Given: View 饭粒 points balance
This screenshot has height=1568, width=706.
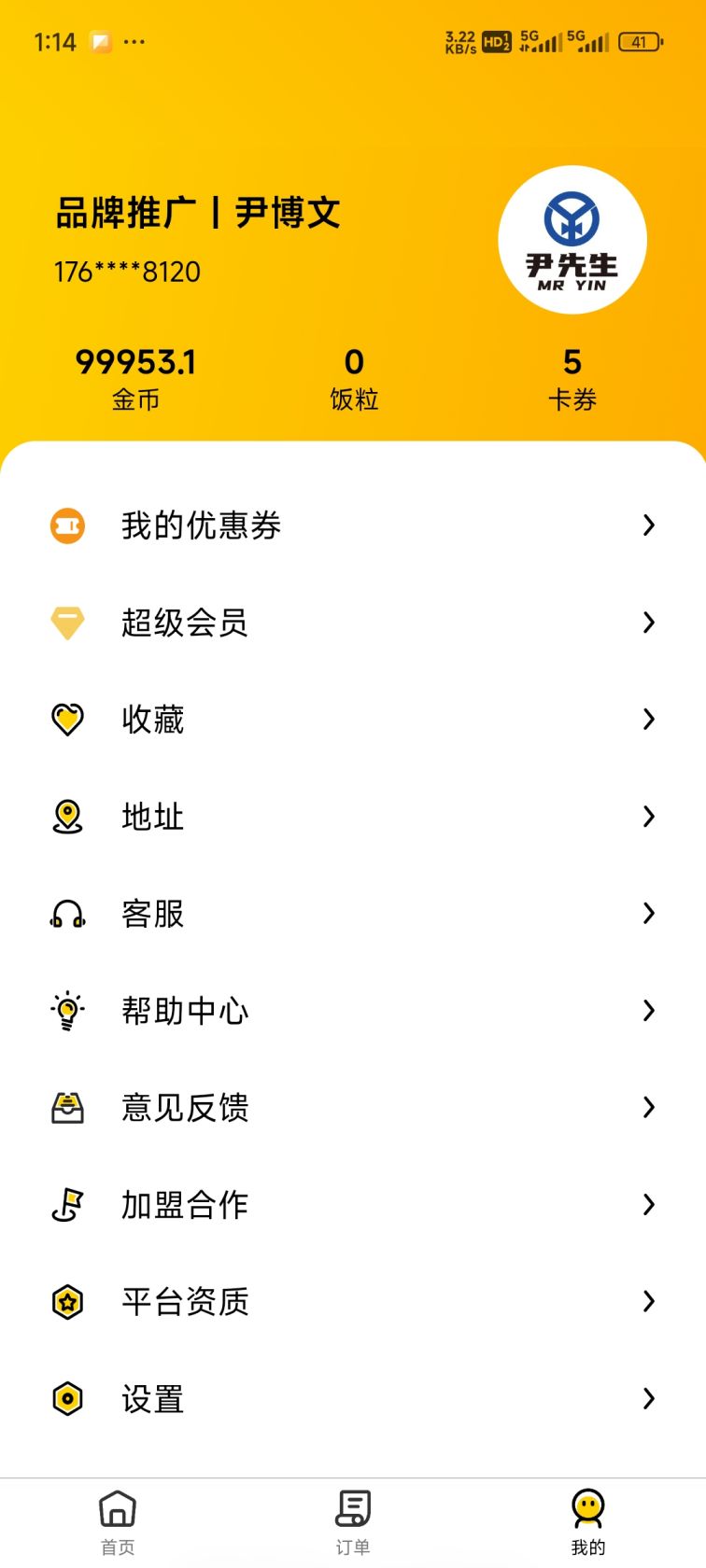Looking at the screenshot, I should coord(354,378).
